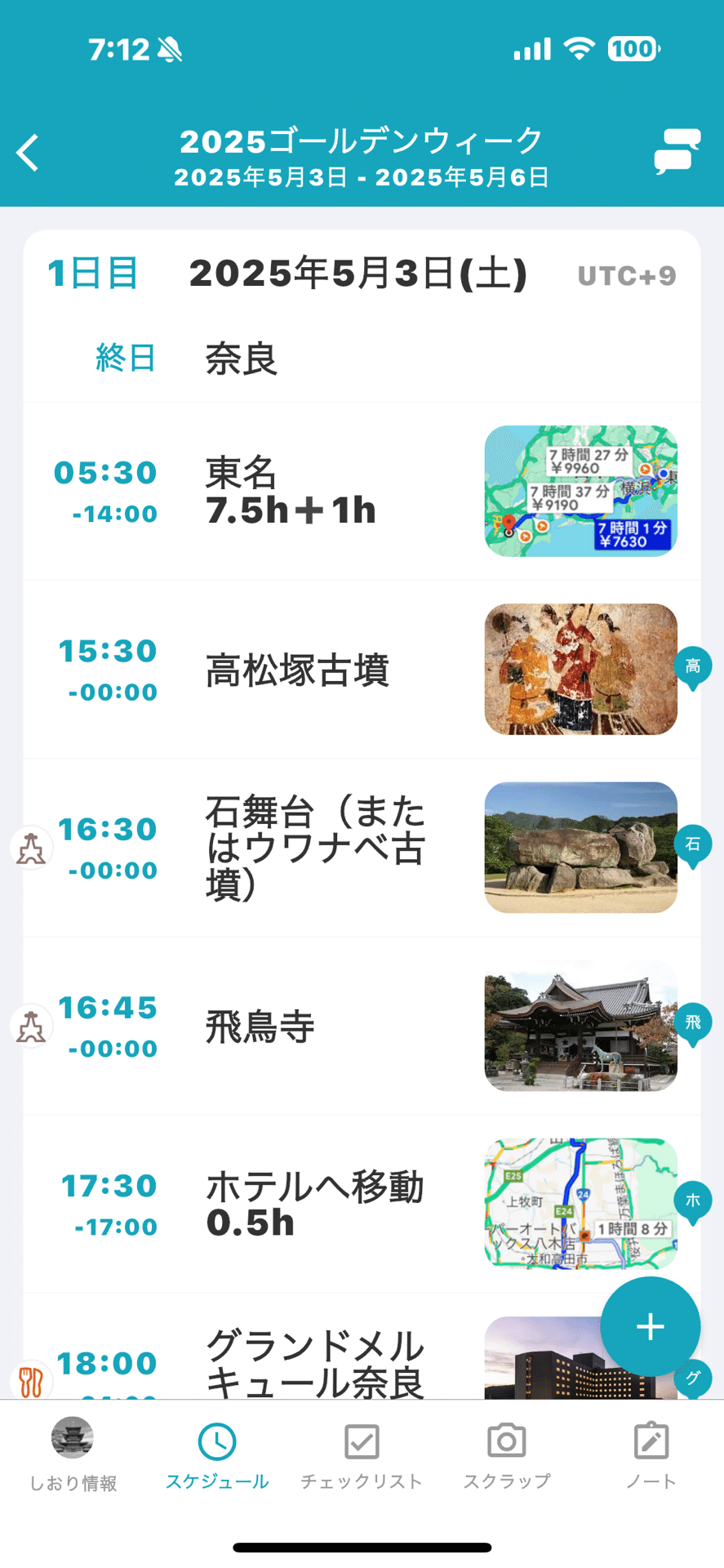This screenshot has height=1568, width=724.
Task: Tap the torii shrine icon beside 石舞台
Action: [x=31, y=847]
